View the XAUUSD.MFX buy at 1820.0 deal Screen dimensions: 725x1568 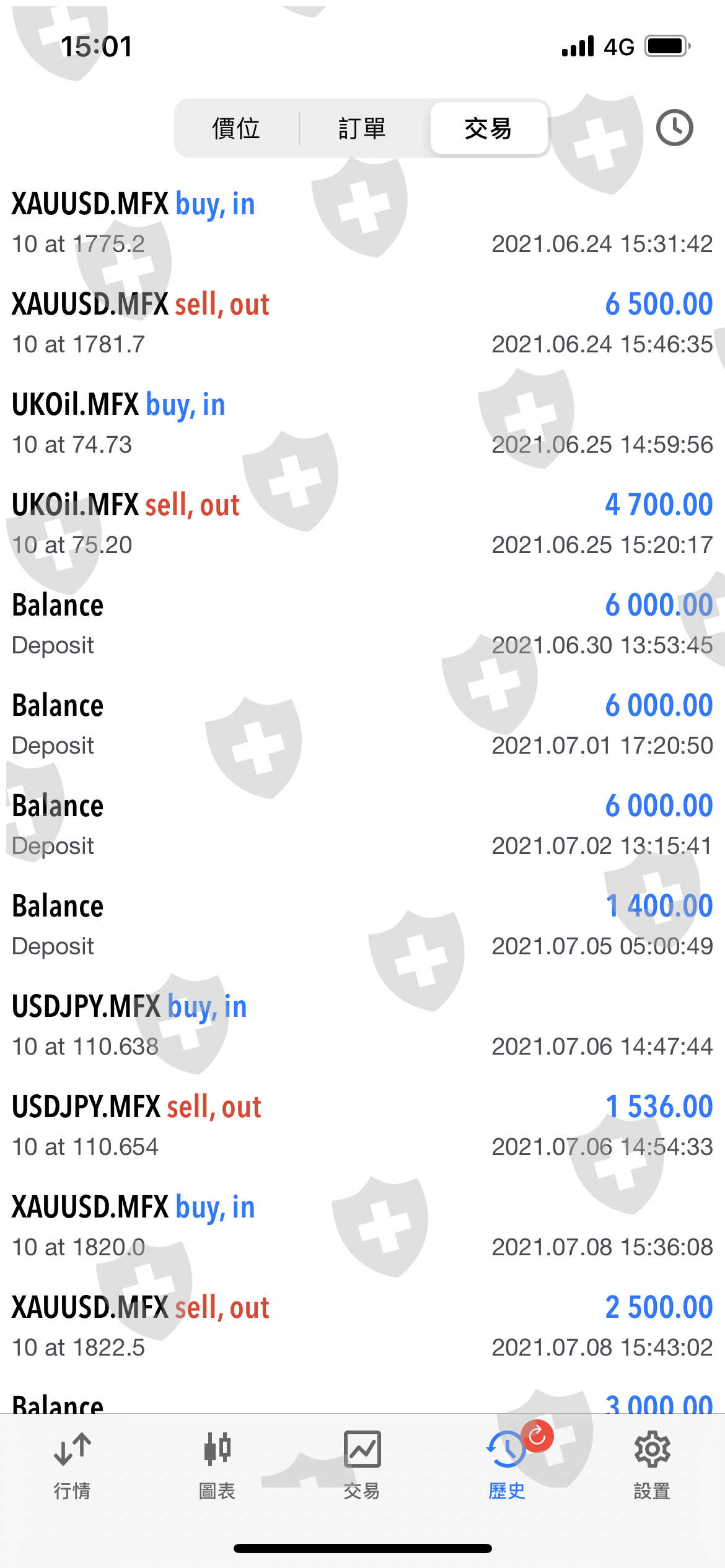(362, 1226)
